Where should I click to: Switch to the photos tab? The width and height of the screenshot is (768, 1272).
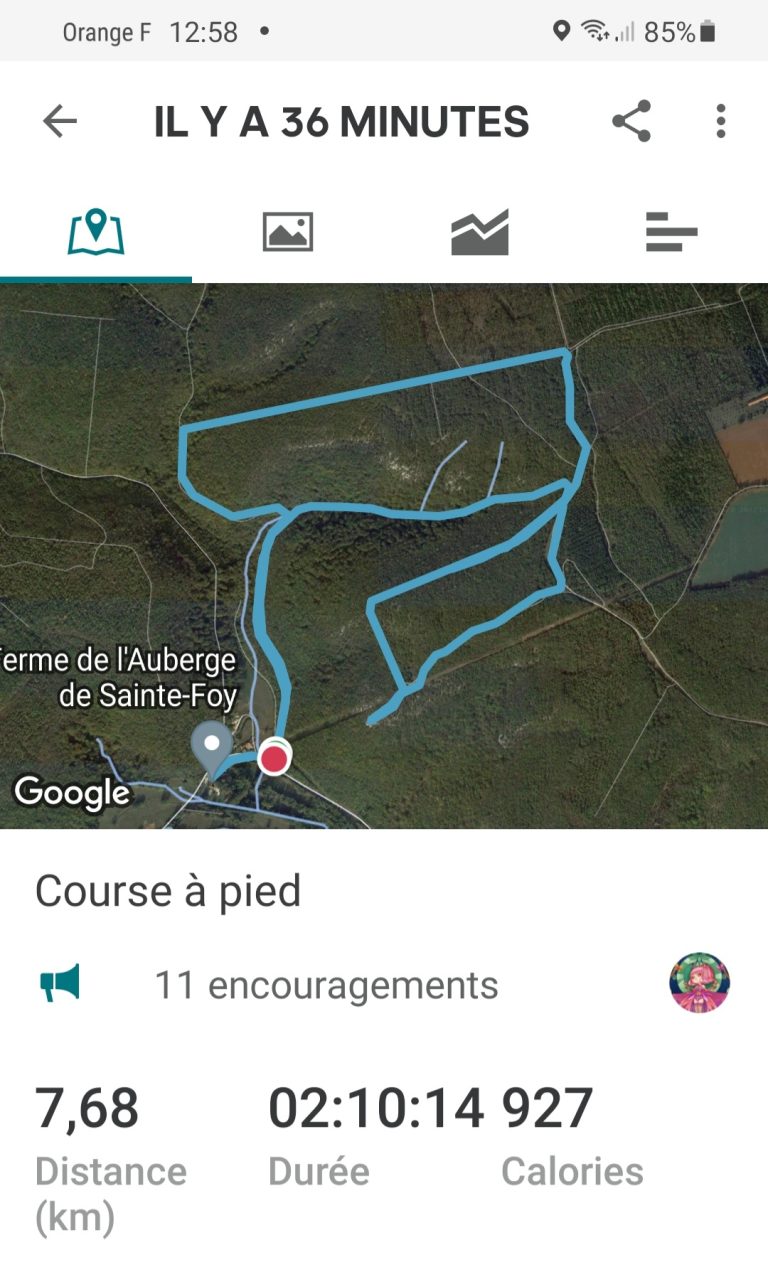pos(288,231)
